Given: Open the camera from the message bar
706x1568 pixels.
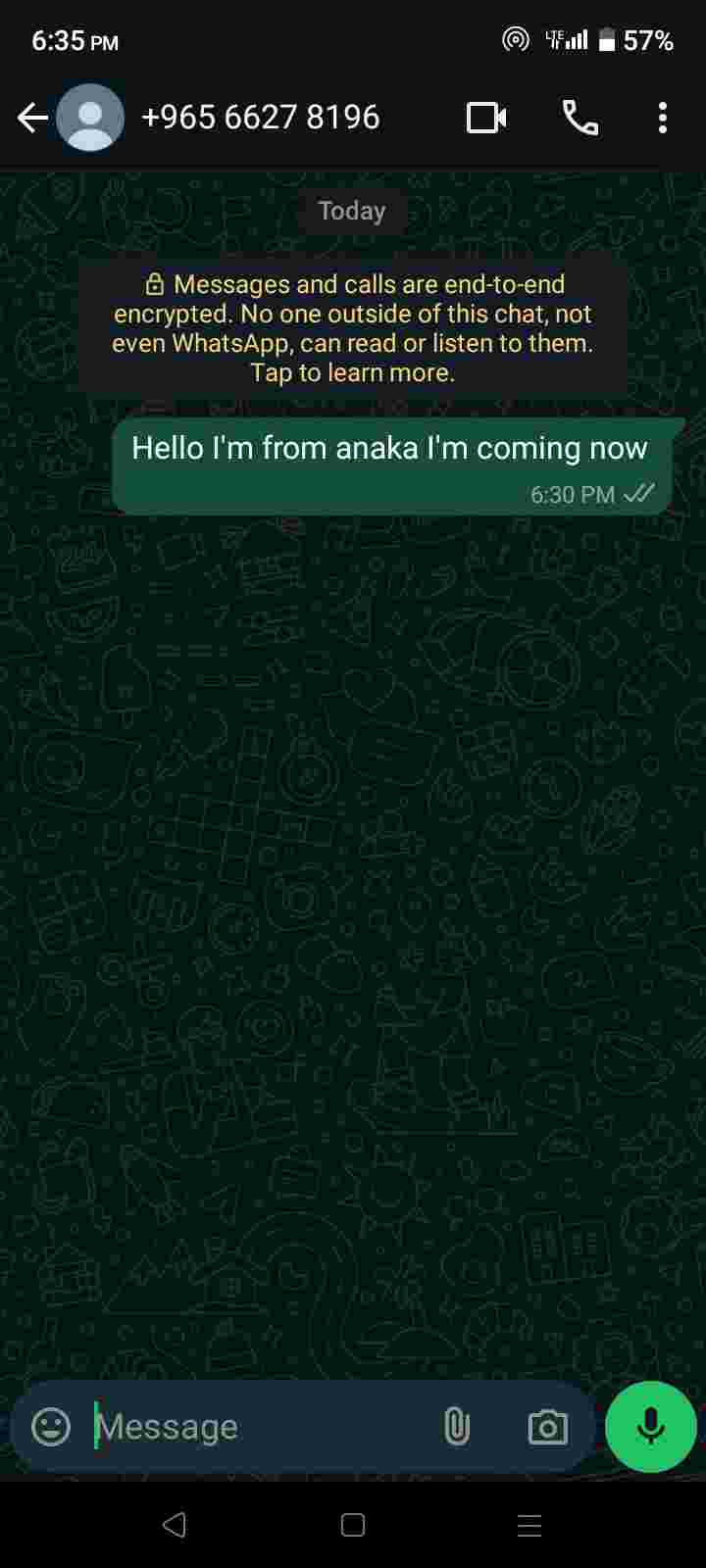Looking at the screenshot, I should pos(547,1427).
